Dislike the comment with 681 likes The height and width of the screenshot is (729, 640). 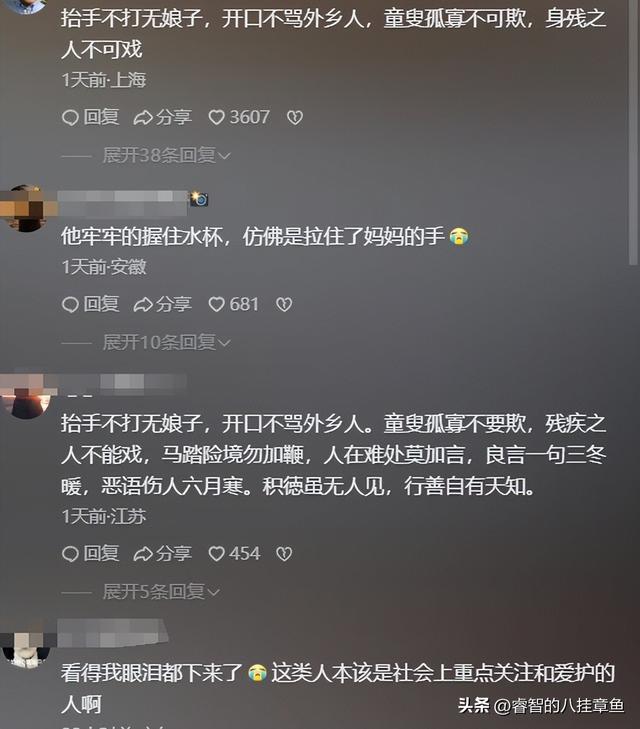point(283,304)
